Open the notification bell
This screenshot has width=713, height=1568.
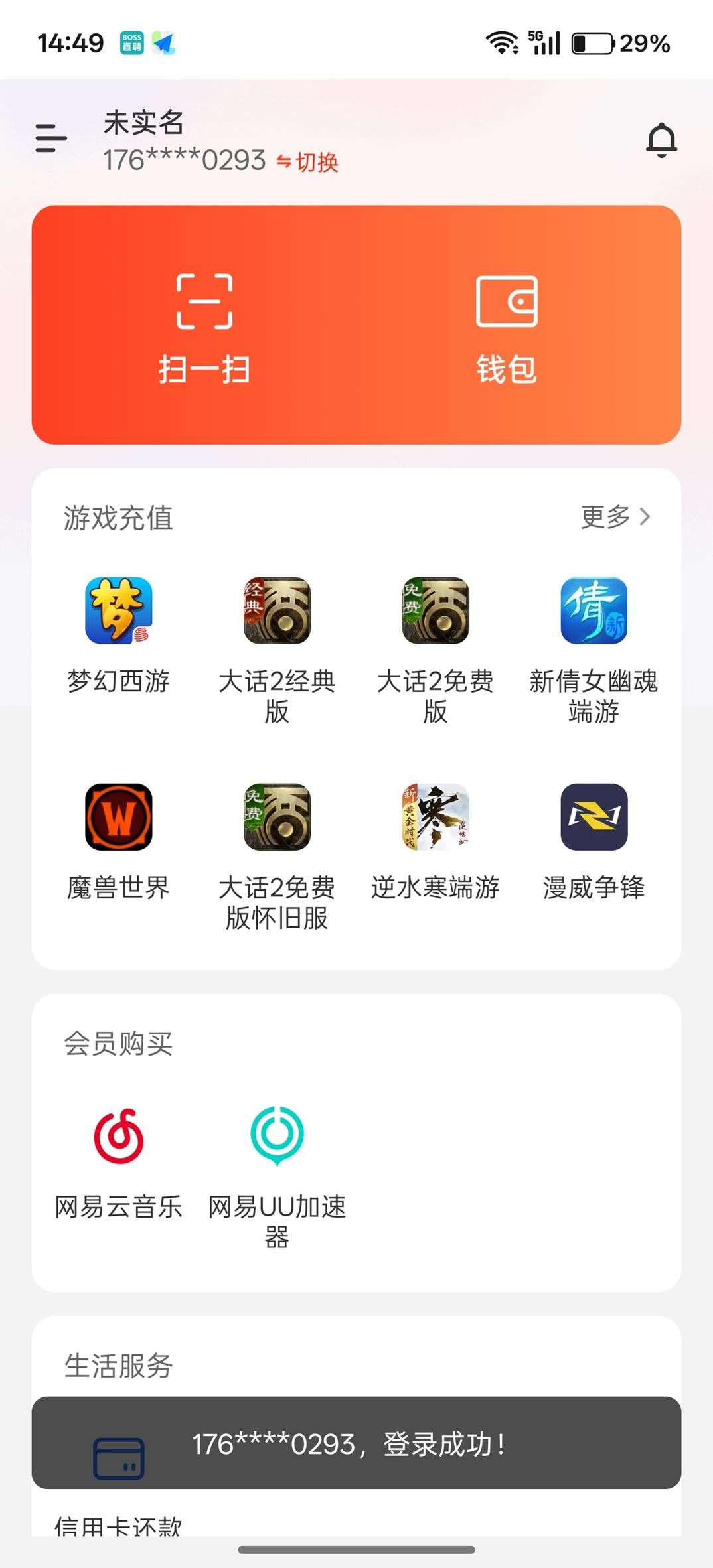click(661, 139)
